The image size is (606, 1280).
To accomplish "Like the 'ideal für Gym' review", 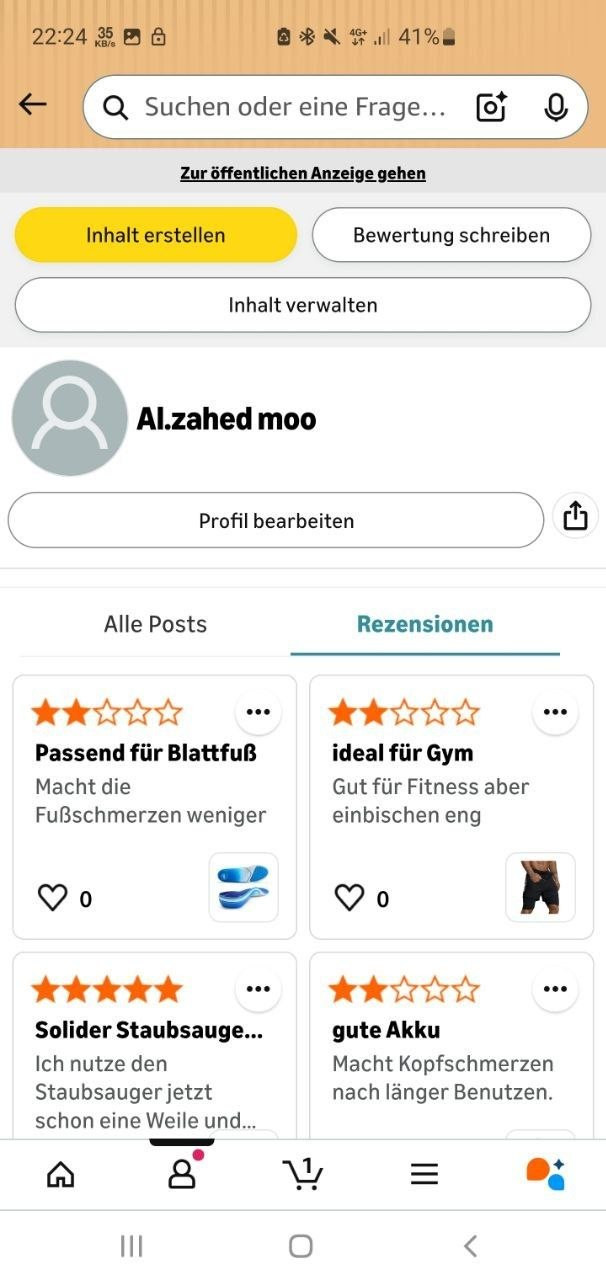I will pos(349,898).
